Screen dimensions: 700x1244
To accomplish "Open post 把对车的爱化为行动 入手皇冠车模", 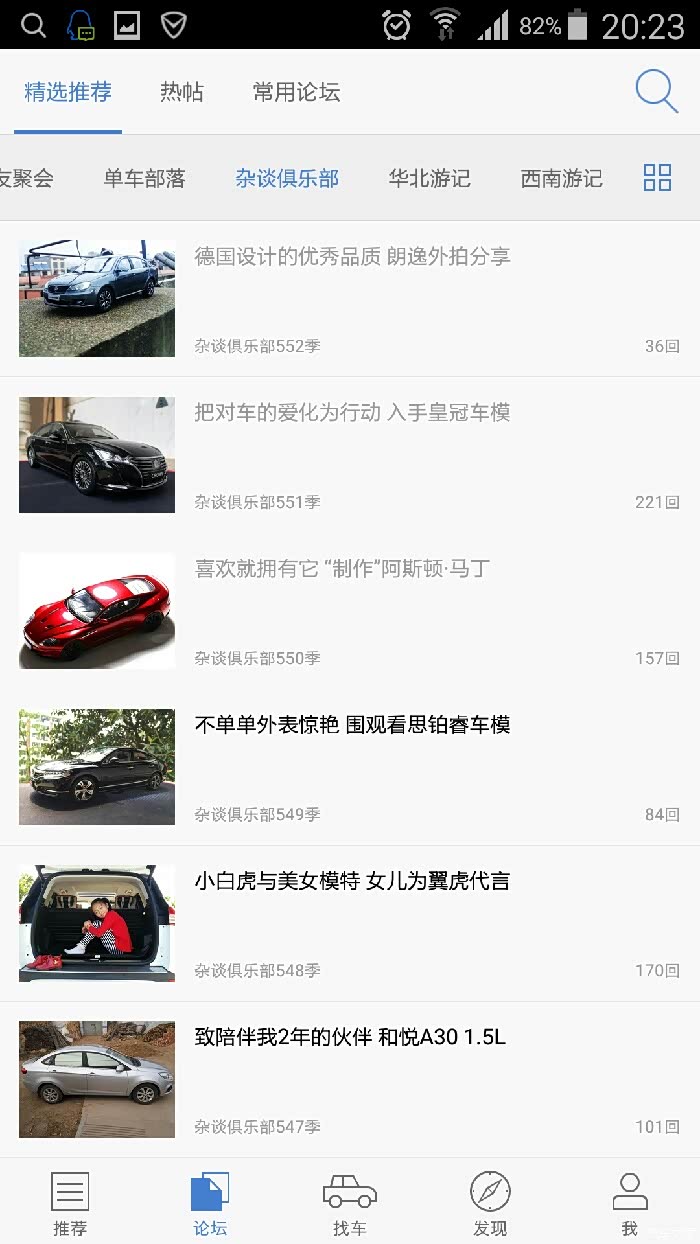I will pyautogui.click(x=352, y=413).
